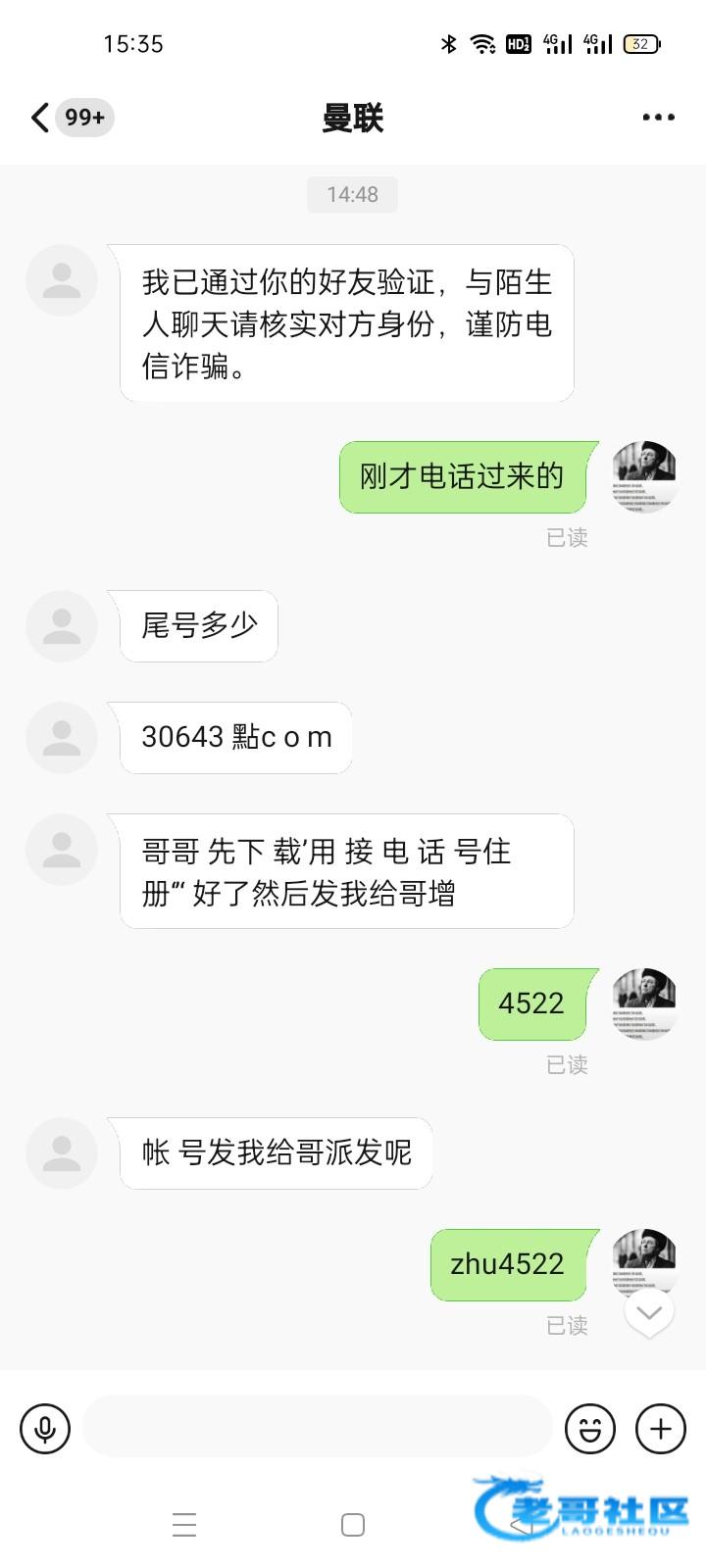The width and height of the screenshot is (706, 1568).
Task: Jump to latest message with down arrow
Action: point(649,1313)
